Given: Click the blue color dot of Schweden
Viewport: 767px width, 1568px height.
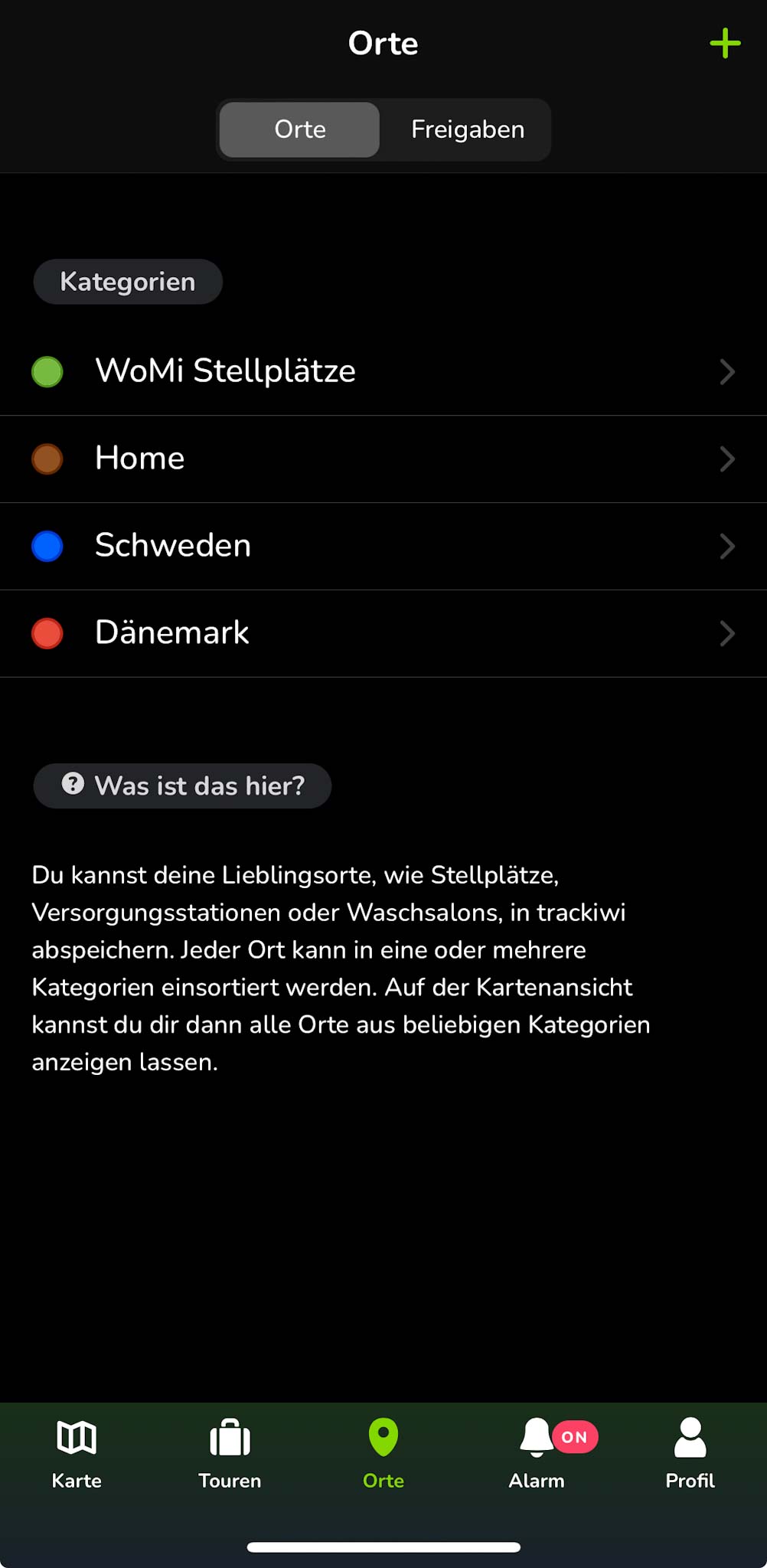Looking at the screenshot, I should point(47,546).
